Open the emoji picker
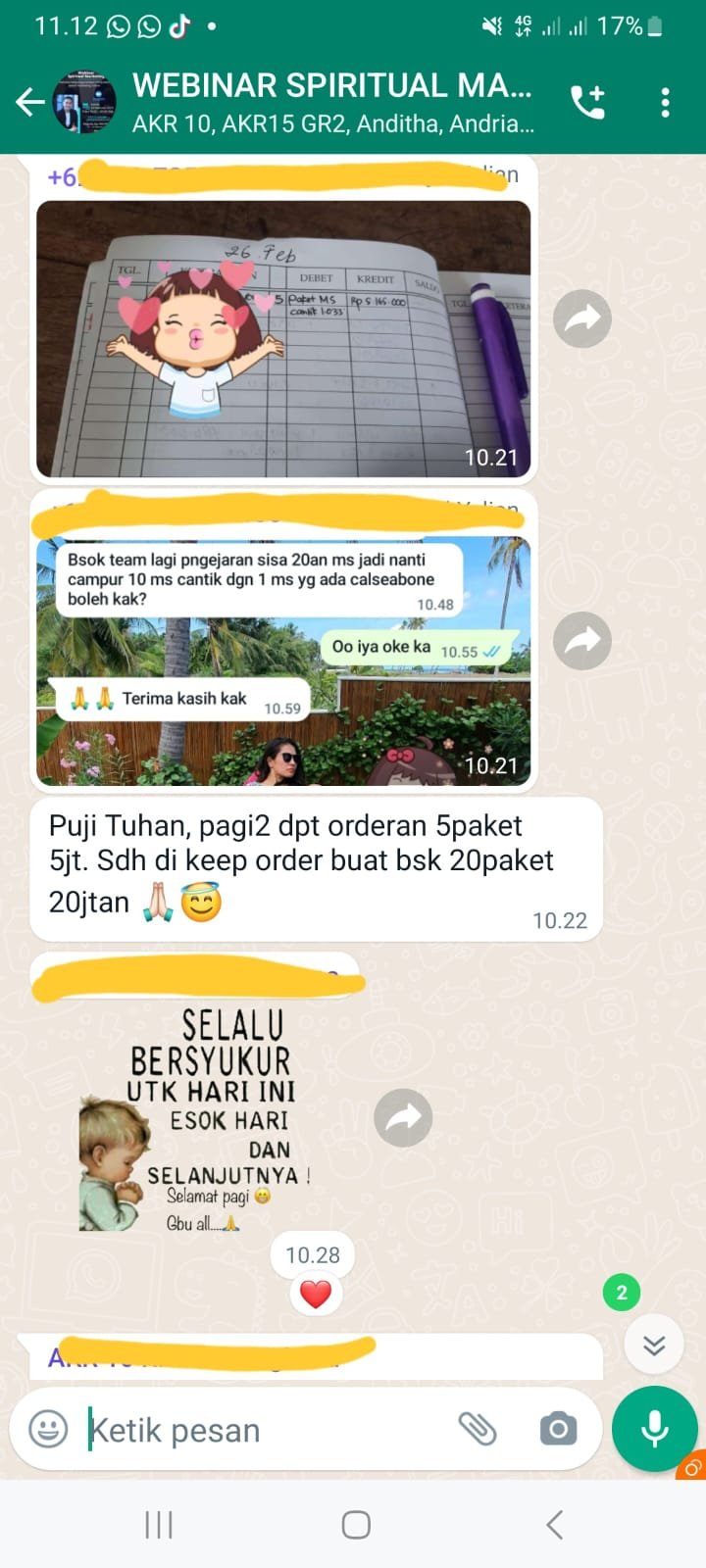Screen dimensions: 706x1568 click(48, 1429)
